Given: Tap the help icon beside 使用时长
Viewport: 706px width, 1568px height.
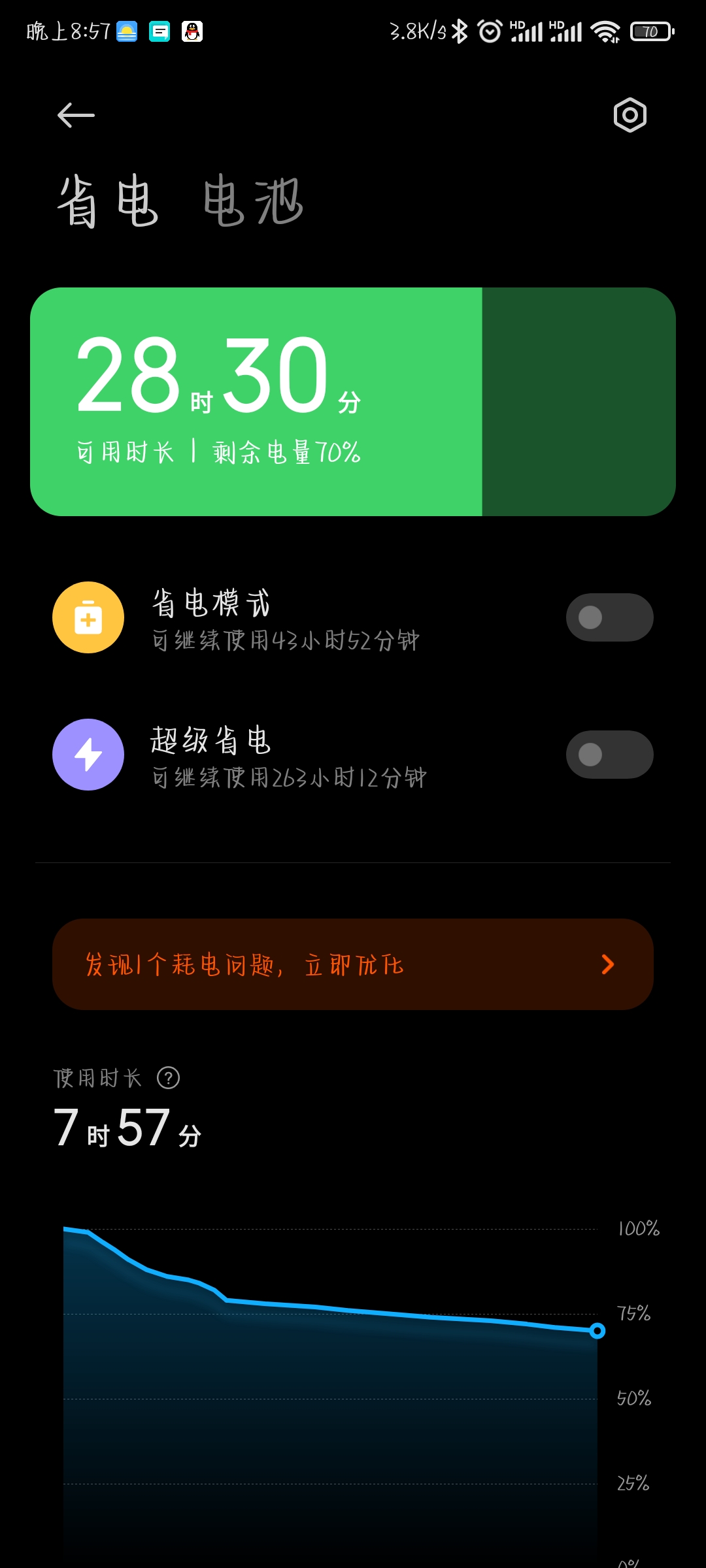Looking at the screenshot, I should coord(169,1078).
